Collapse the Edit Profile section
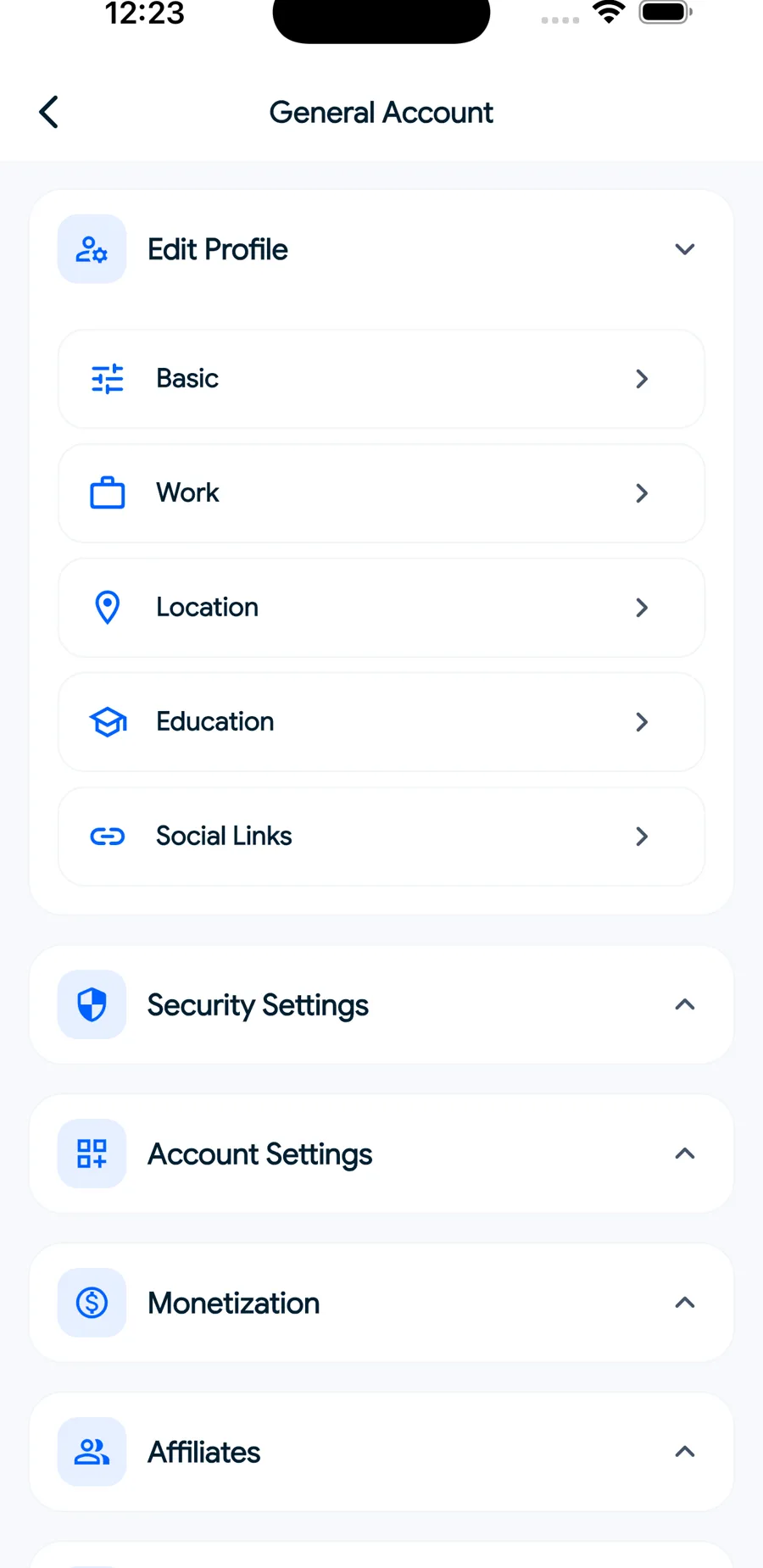Screen dimensions: 763x1568 pyautogui.click(x=684, y=249)
